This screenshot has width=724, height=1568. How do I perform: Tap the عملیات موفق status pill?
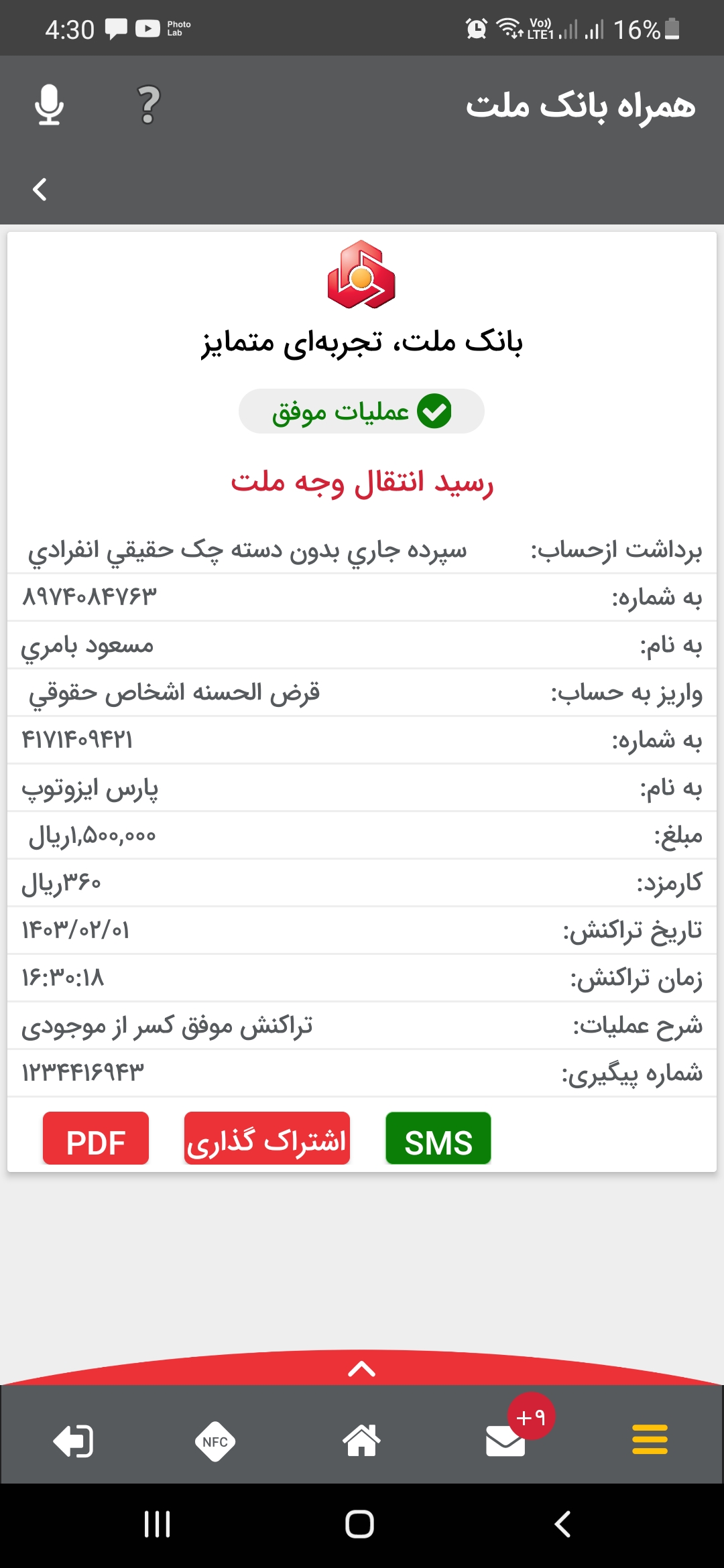[x=362, y=411]
